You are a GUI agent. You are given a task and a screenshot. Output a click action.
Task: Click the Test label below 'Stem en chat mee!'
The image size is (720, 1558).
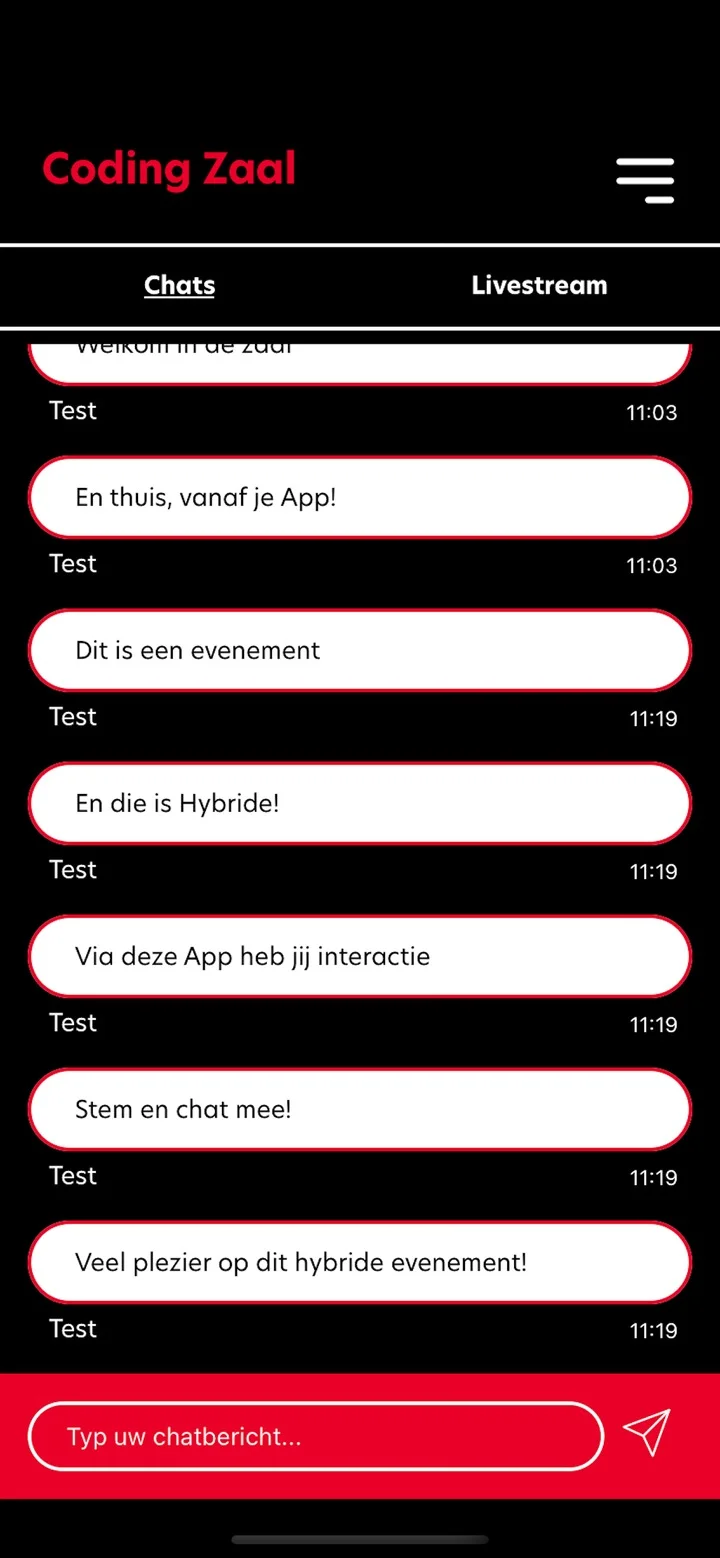pos(72,1175)
